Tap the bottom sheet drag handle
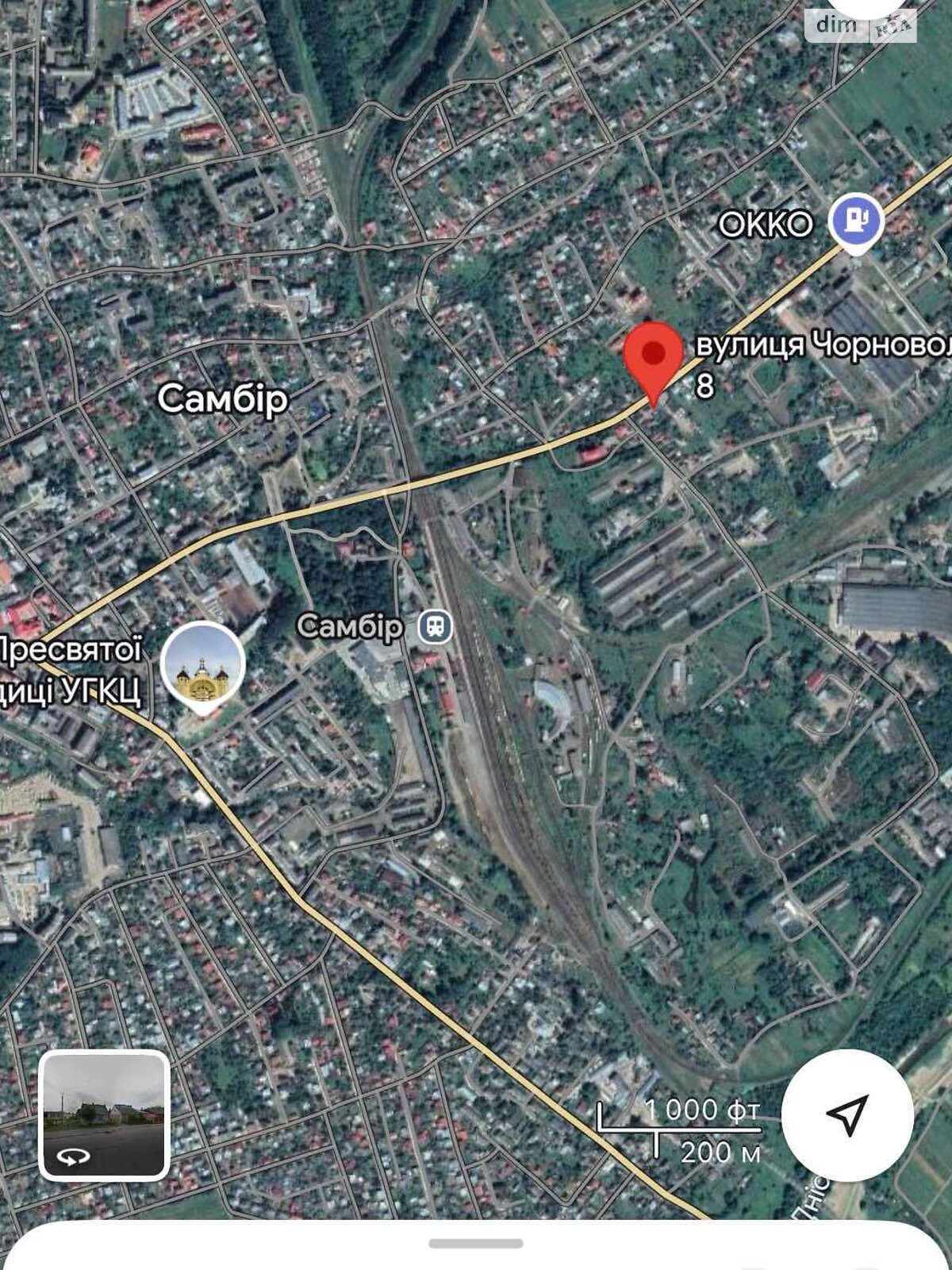952x1270 pixels. point(476,1243)
